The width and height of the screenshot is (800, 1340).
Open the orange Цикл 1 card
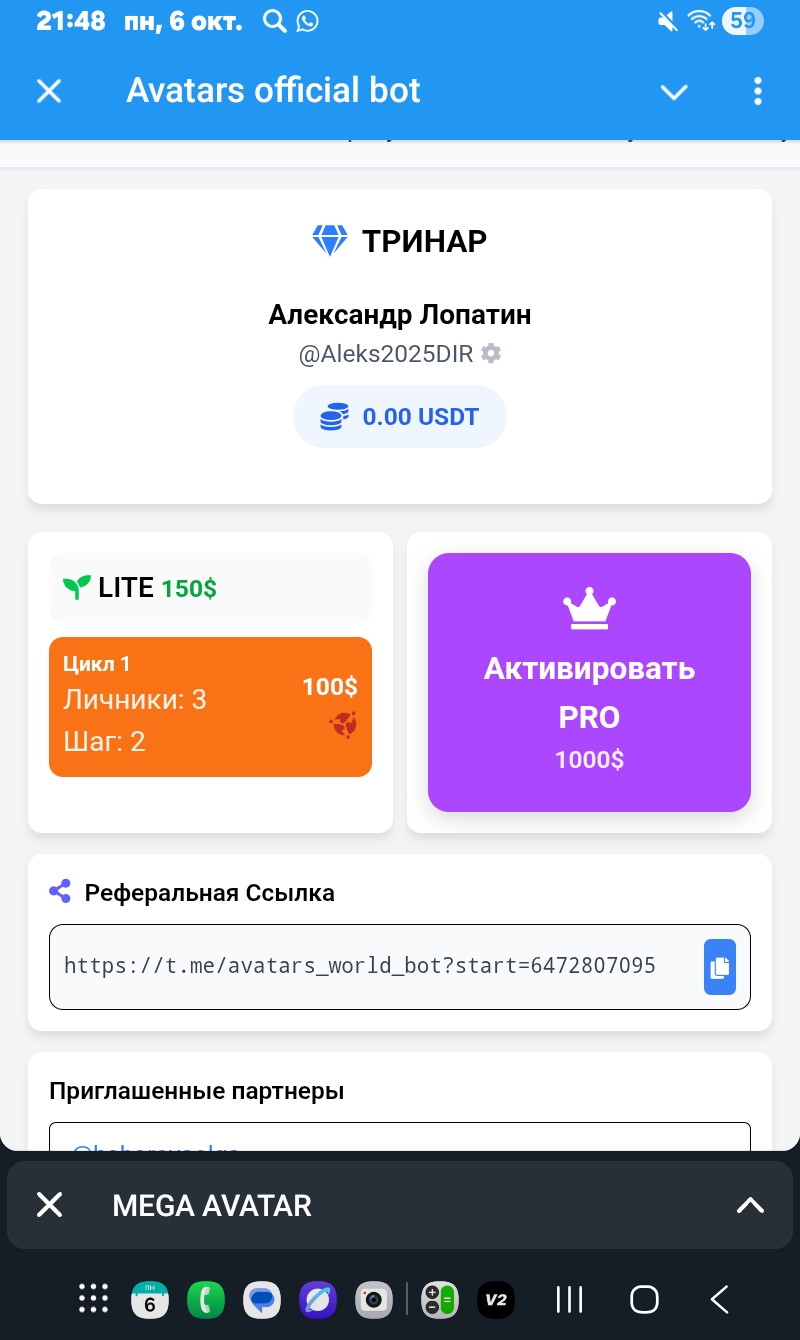coord(210,706)
